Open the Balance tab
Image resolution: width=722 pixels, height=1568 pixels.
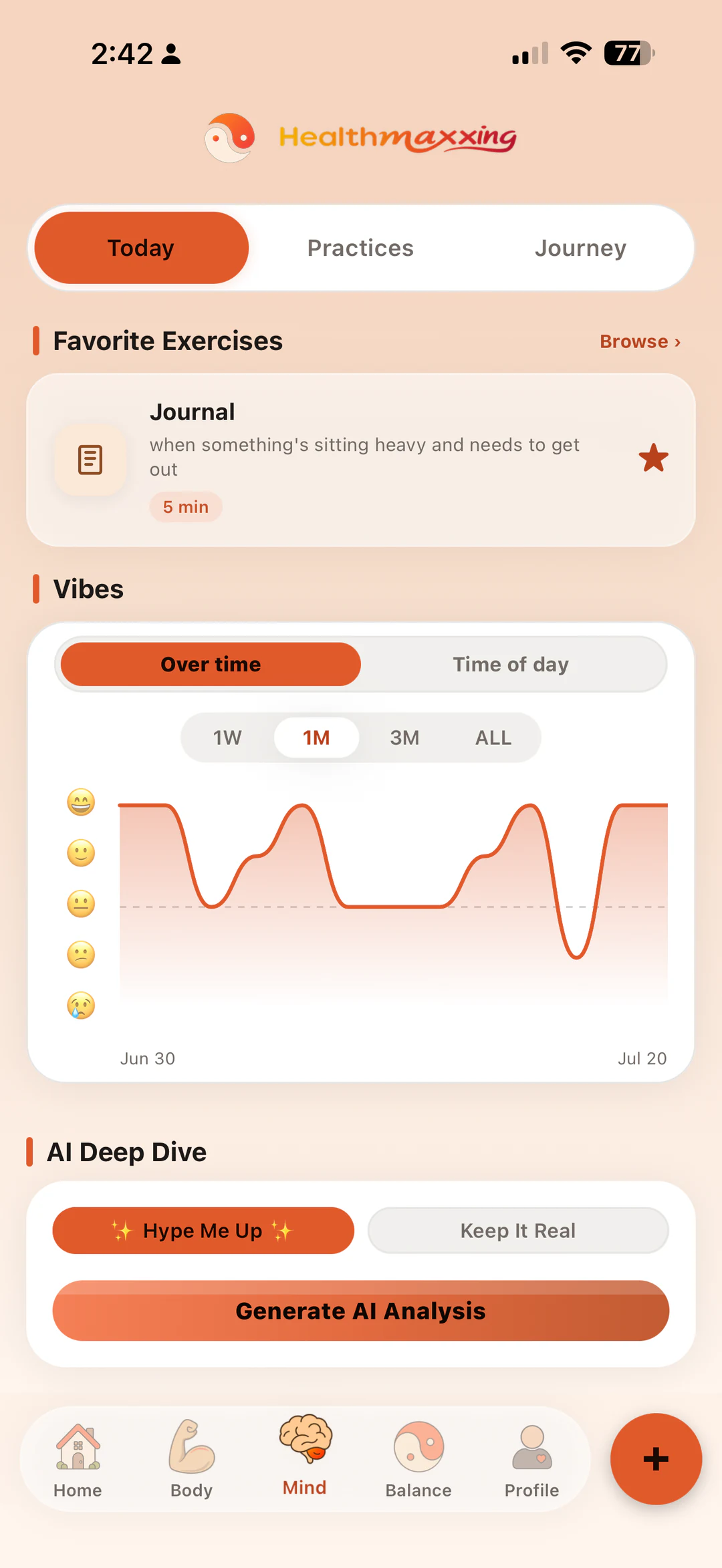coord(418,1460)
